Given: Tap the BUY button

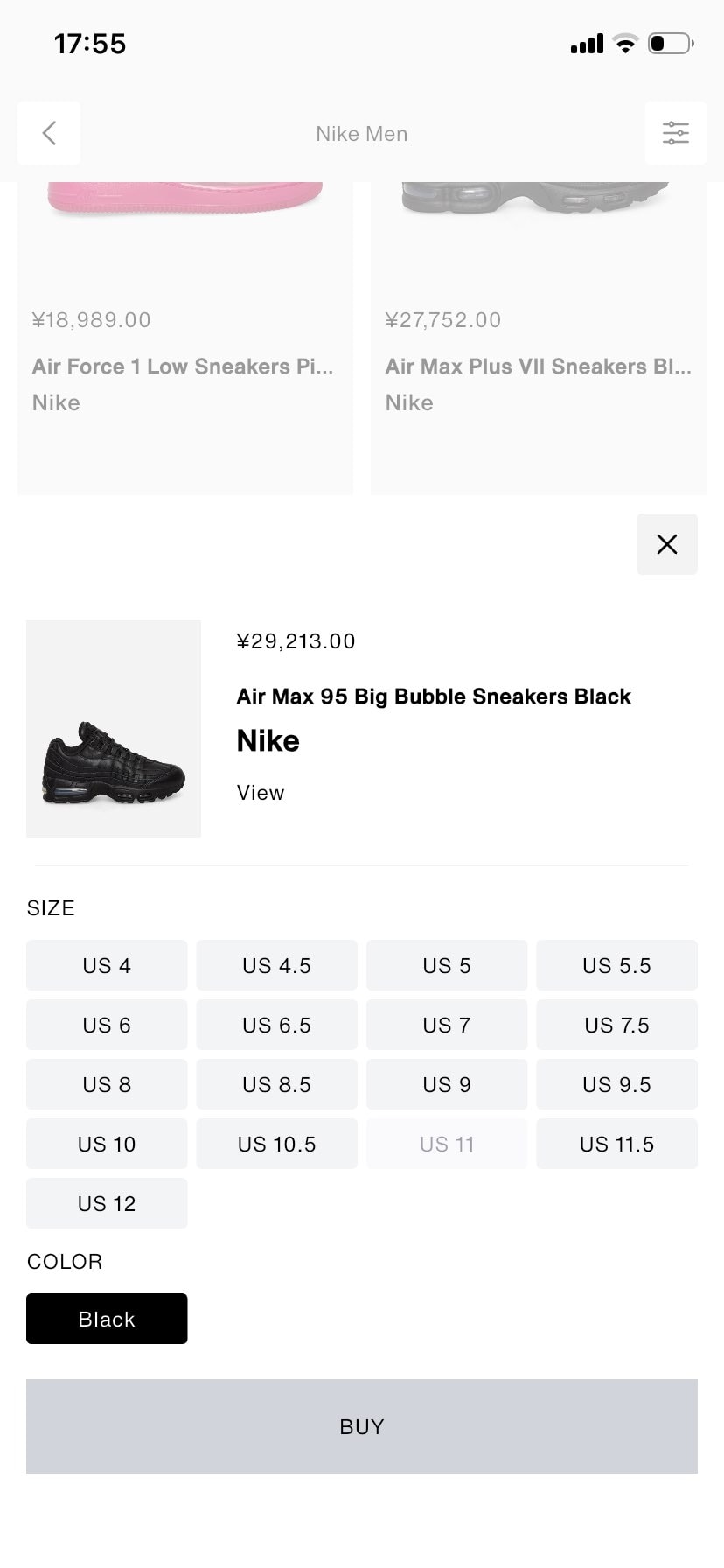Looking at the screenshot, I should click(362, 1426).
